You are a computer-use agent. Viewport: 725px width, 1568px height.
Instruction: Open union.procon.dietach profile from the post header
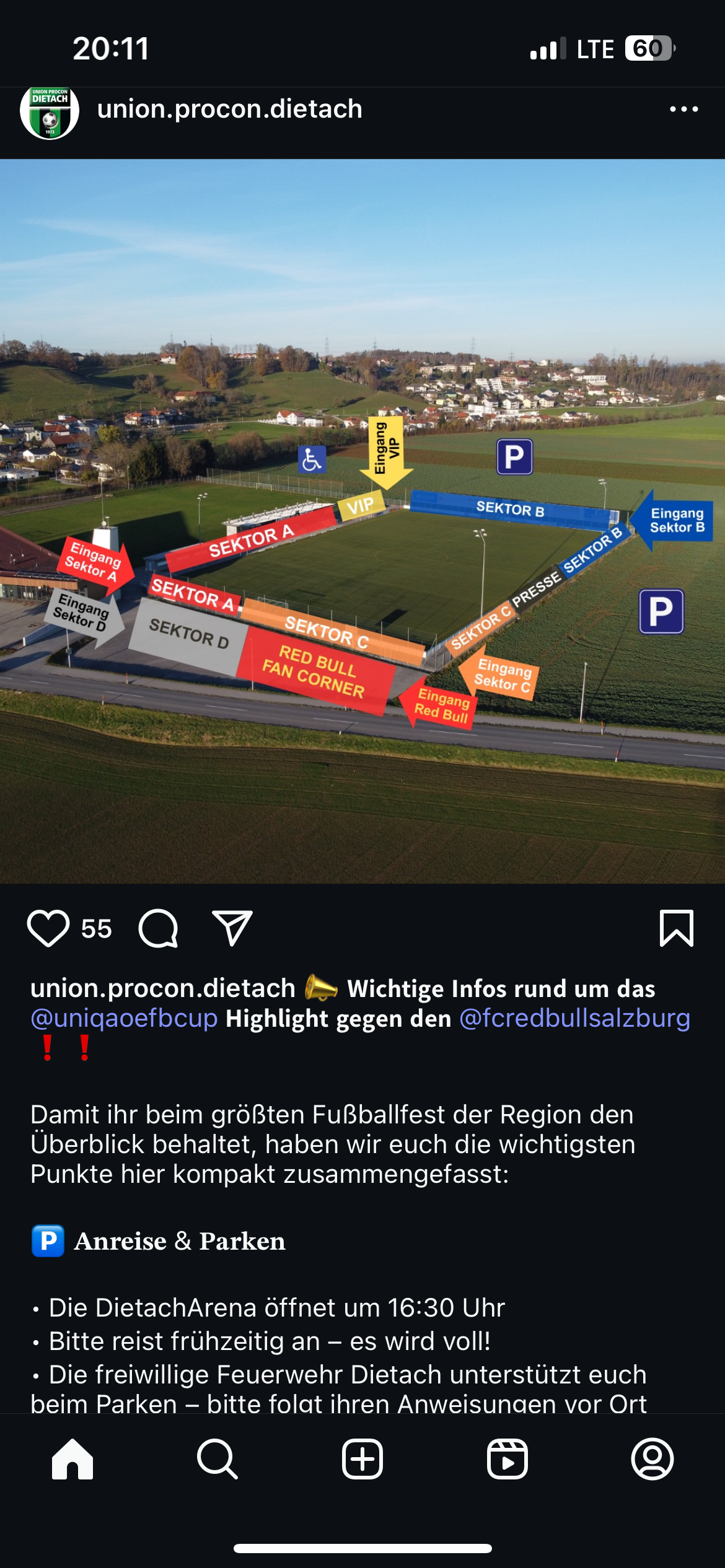coord(229,110)
